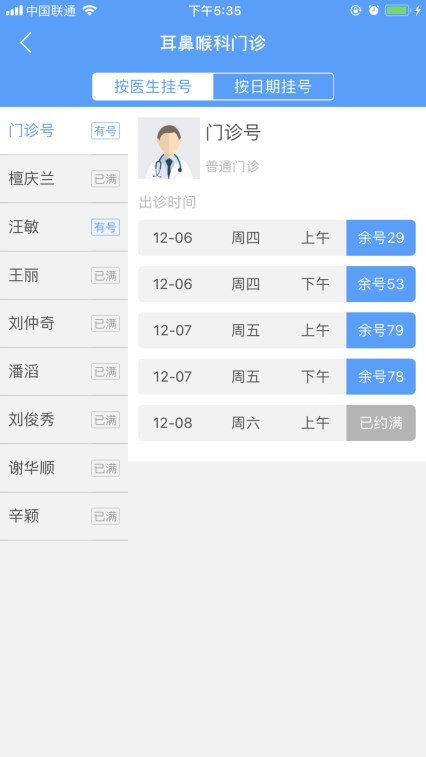Open doctor 王丽's schedule
426x757 pixels.
[x=64, y=276]
